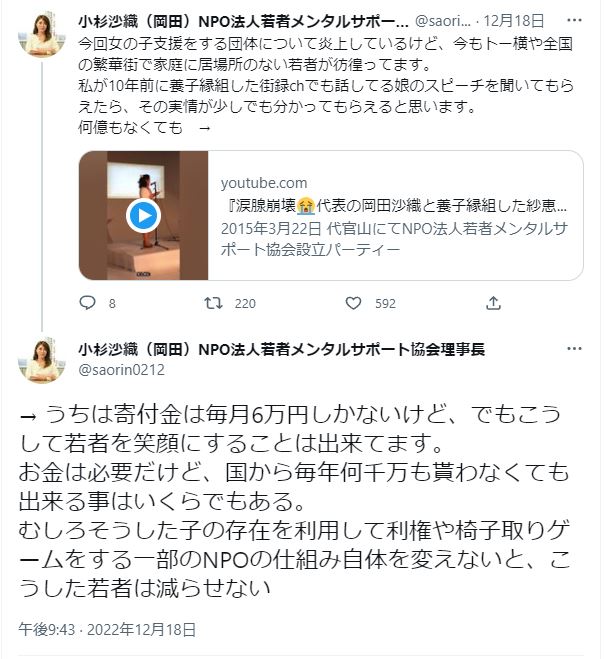
Task: Open the @saorin0212 profile handle
Action: click(121, 368)
